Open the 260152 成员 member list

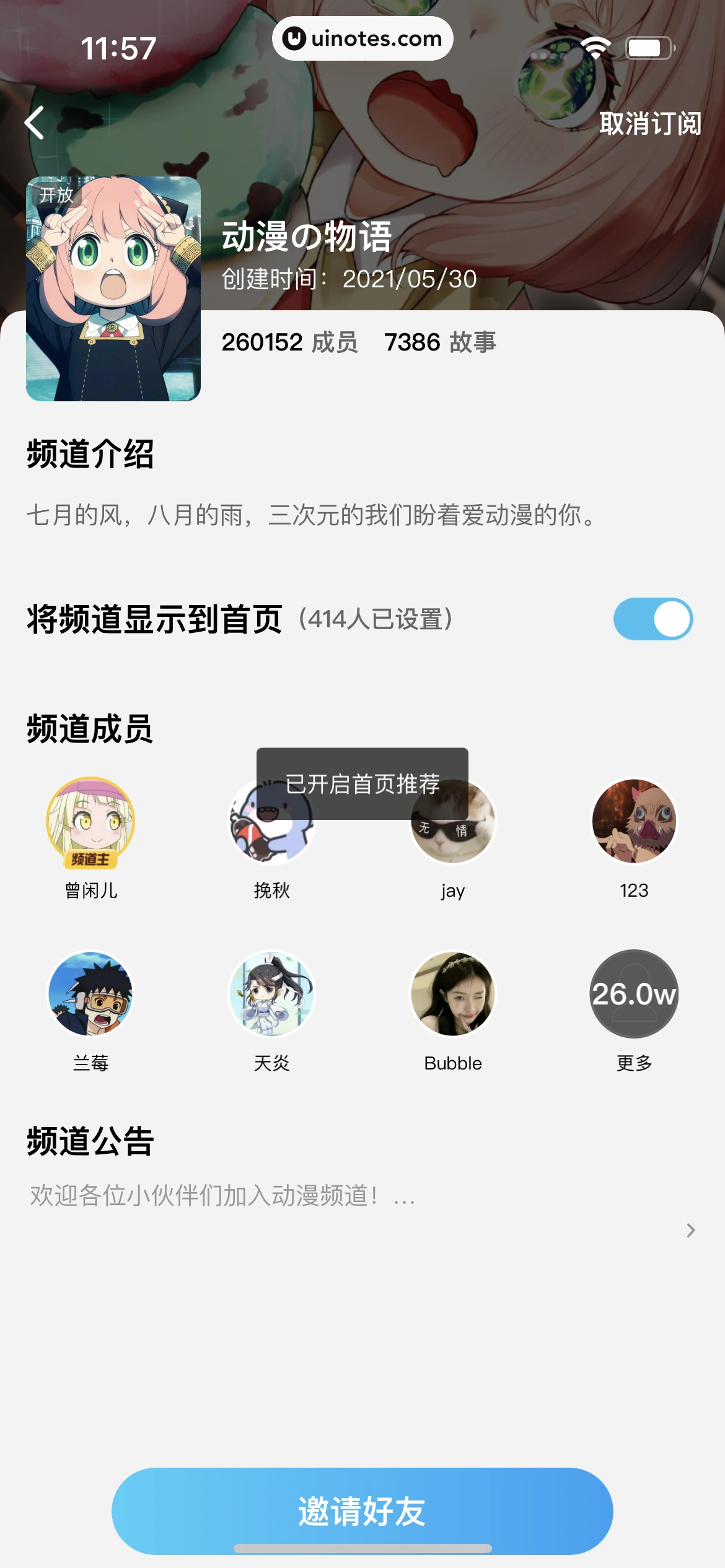tap(290, 342)
